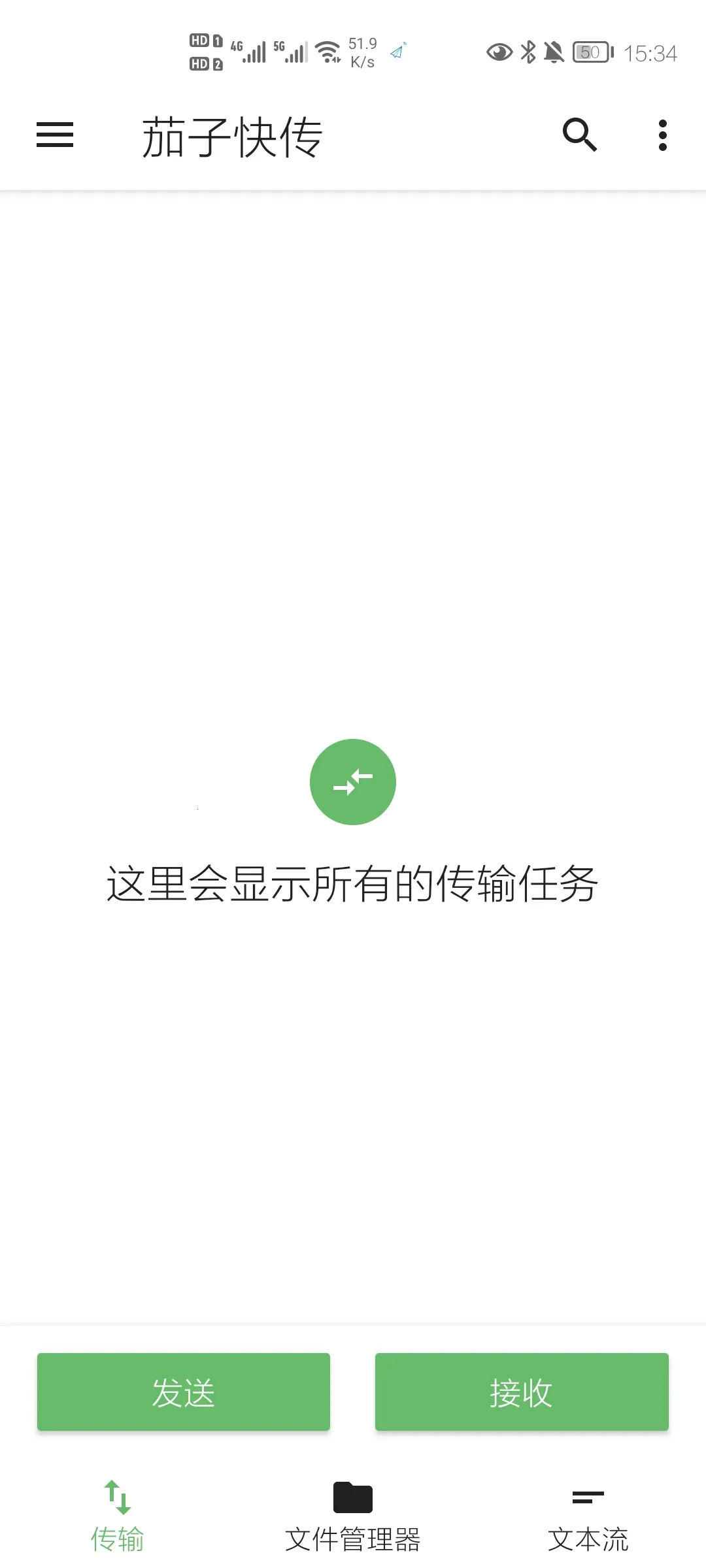Screen dimensions: 706x1568
Task: Tap the 茄子快传 app title
Action: [232, 135]
